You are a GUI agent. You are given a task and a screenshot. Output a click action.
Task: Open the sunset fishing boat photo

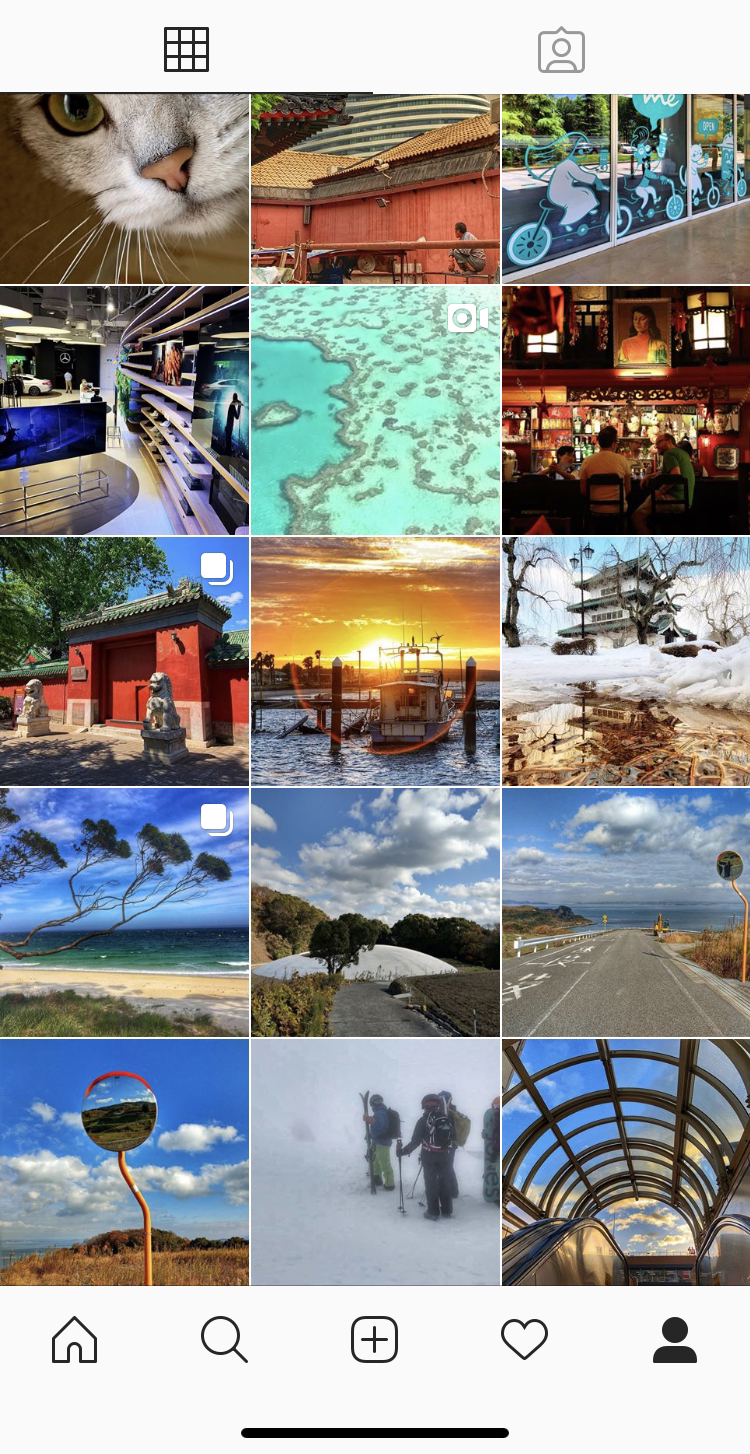(x=375, y=661)
